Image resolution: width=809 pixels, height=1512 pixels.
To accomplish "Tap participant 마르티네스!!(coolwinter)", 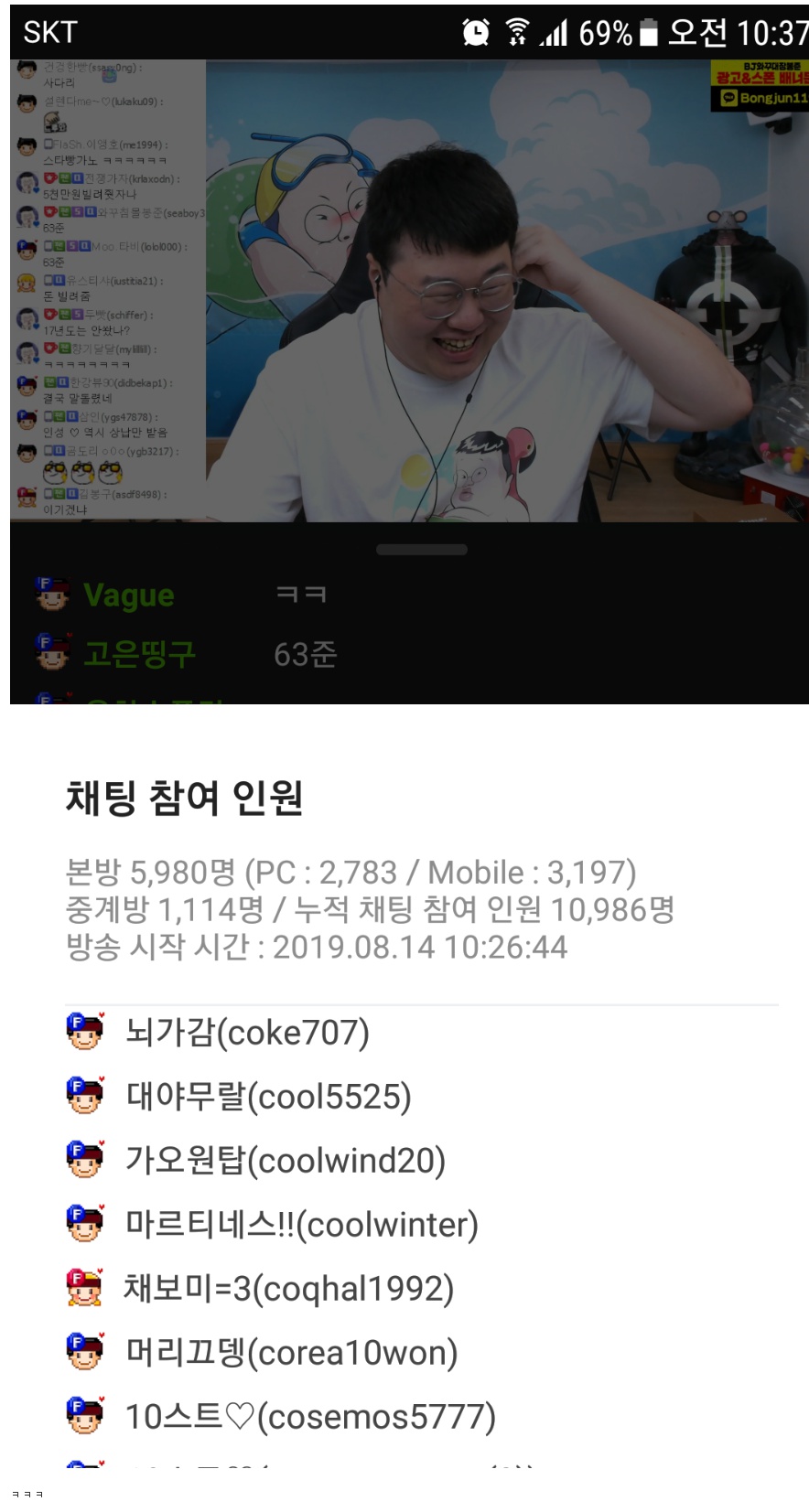I will [301, 1225].
